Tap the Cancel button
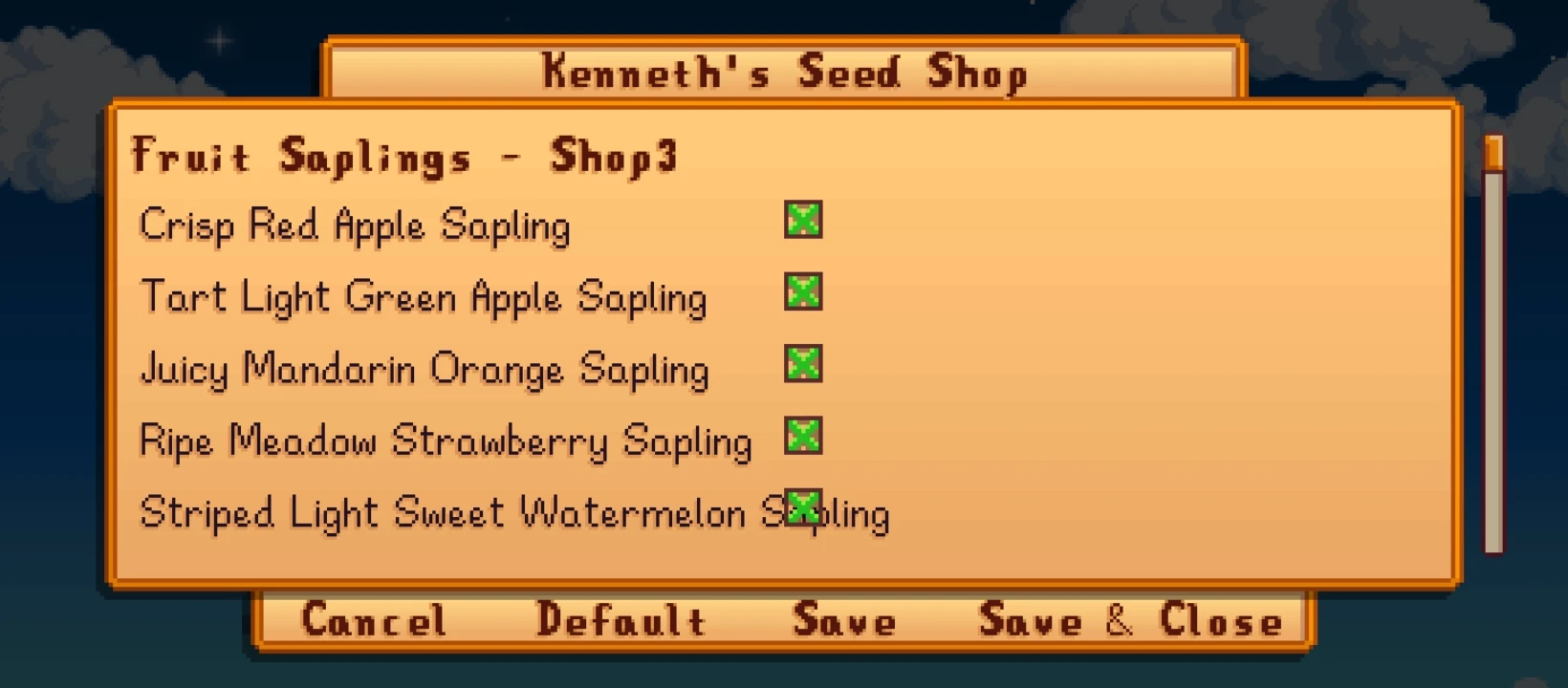Screen dimensions: 1568x688 pos(374,620)
